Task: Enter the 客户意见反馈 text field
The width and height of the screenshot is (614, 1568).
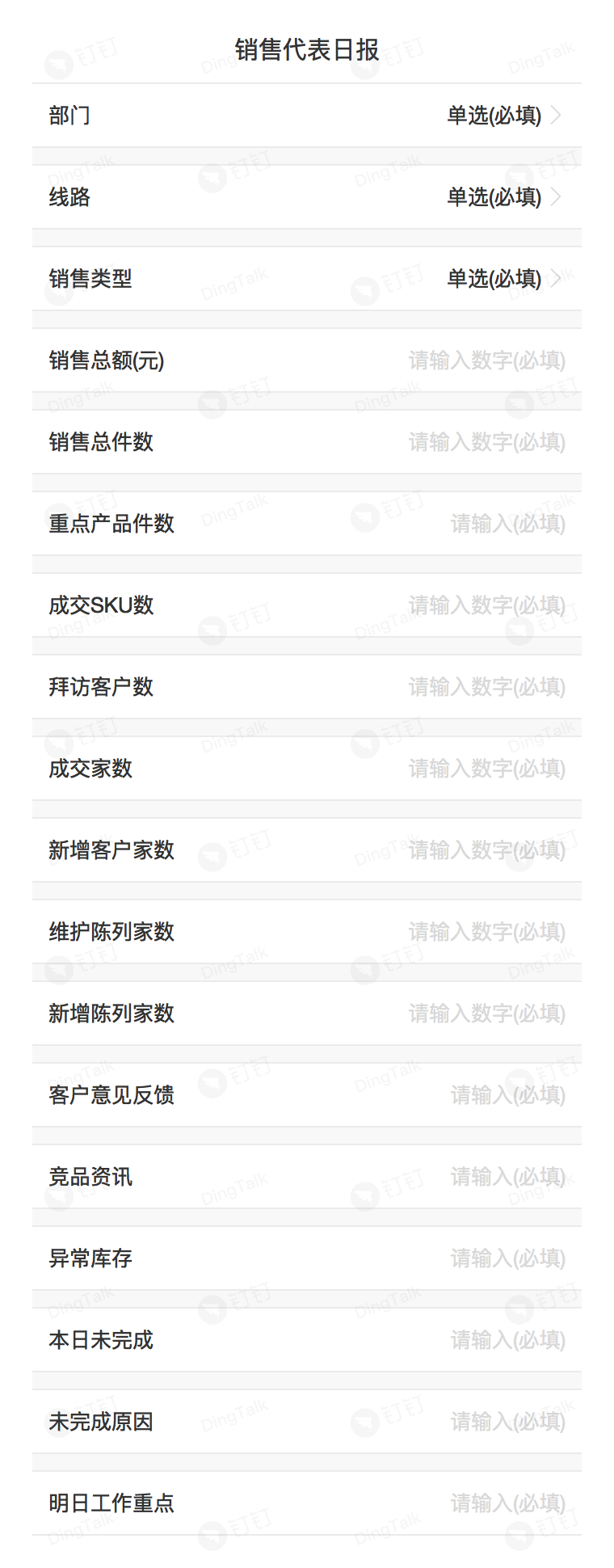Action: click(x=507, y=1095)
